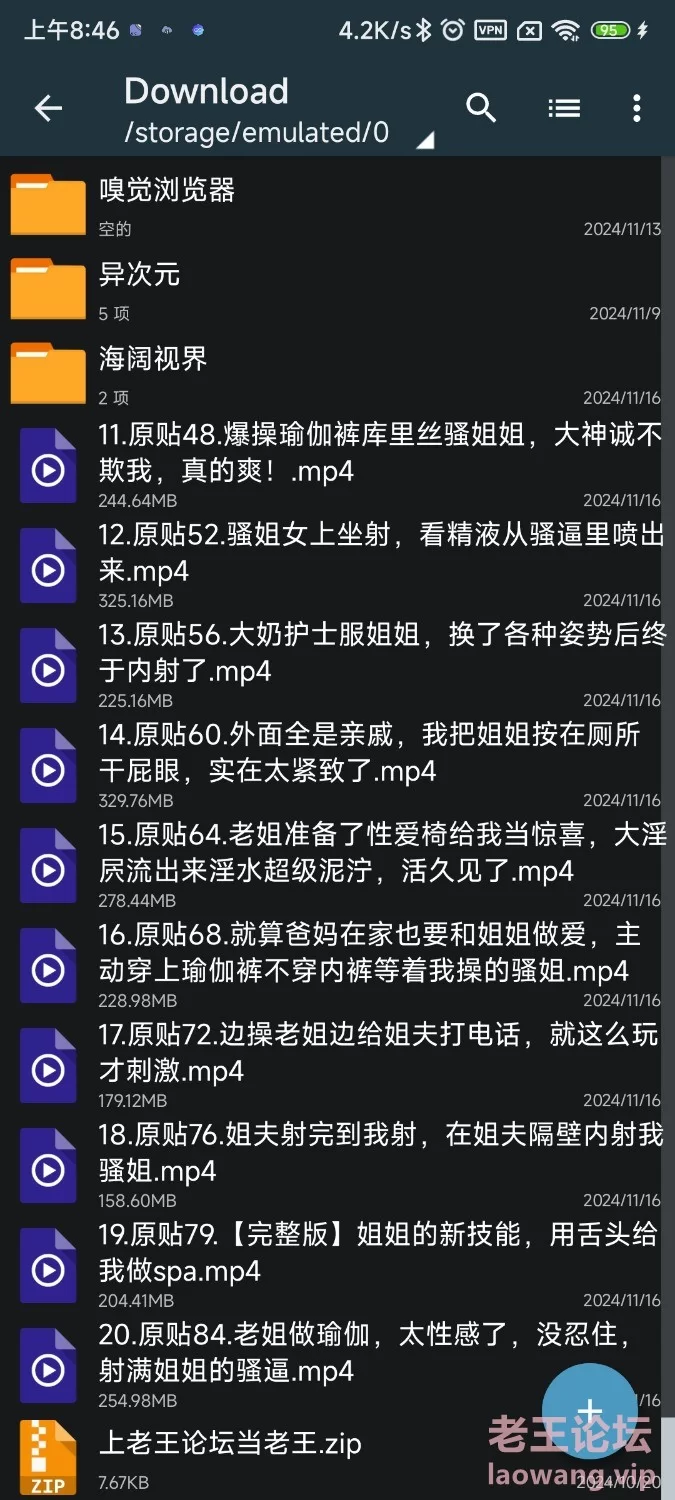Open the video file starting with 18.原贴76
This screenshot has width=675, height=1500.
tap(337, 1164)
